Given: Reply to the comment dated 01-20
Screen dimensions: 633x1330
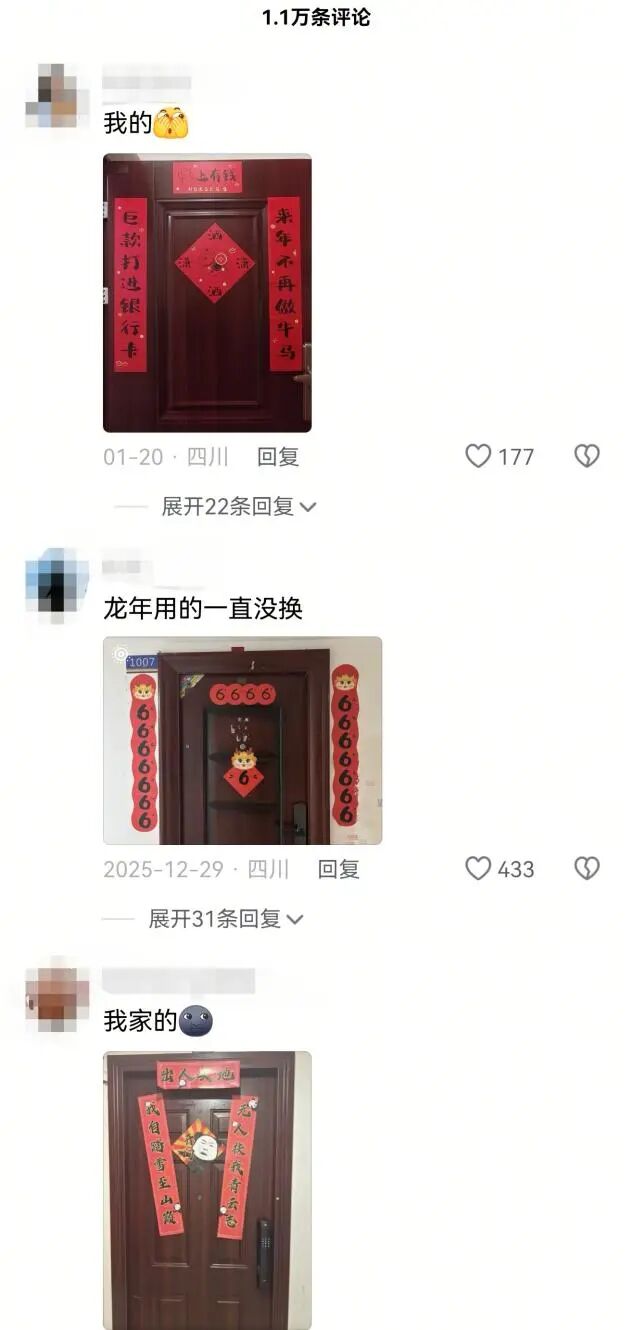Looking at the screenshot, I should tap(278, 457).
